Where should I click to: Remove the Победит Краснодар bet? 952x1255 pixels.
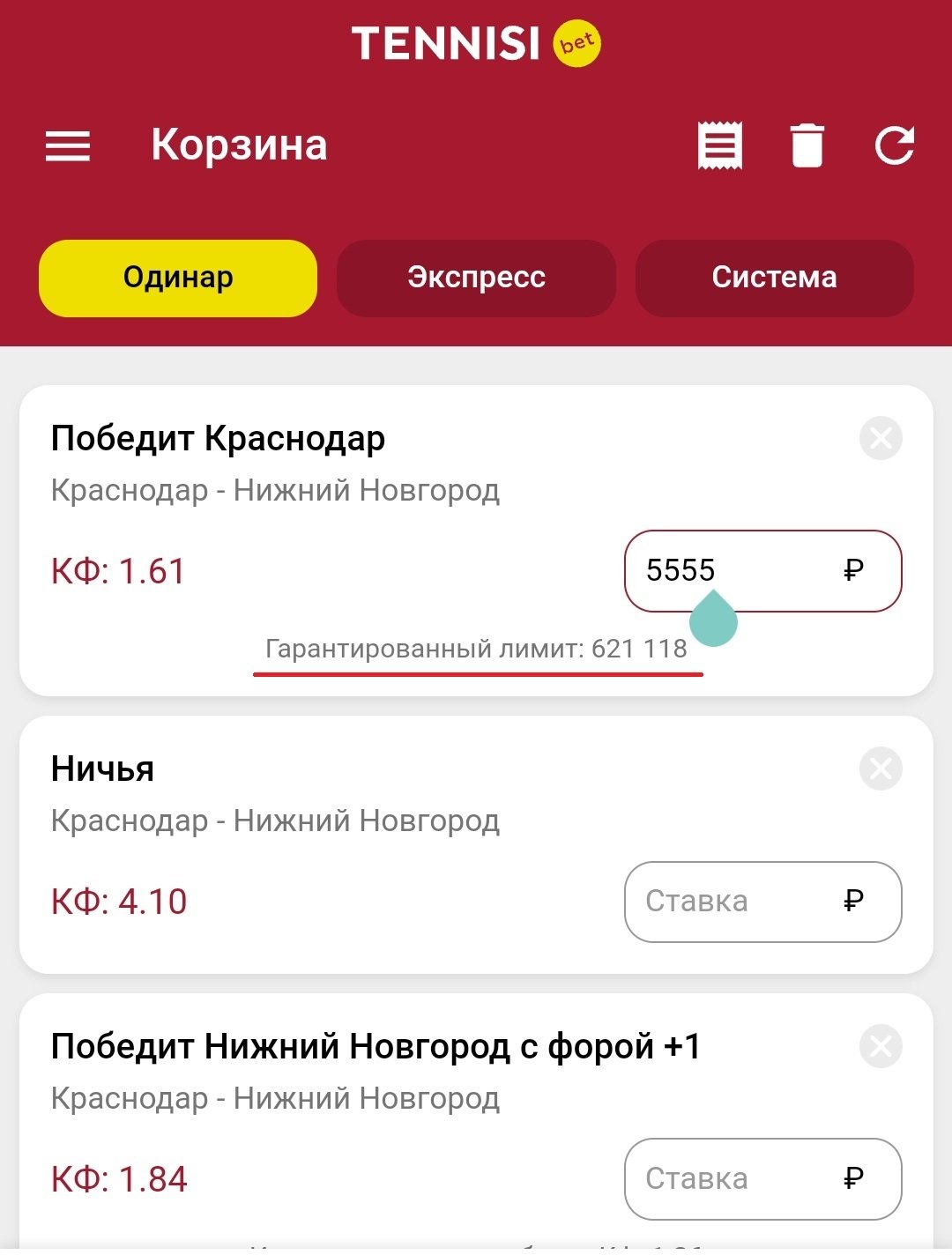click(881, 438)
